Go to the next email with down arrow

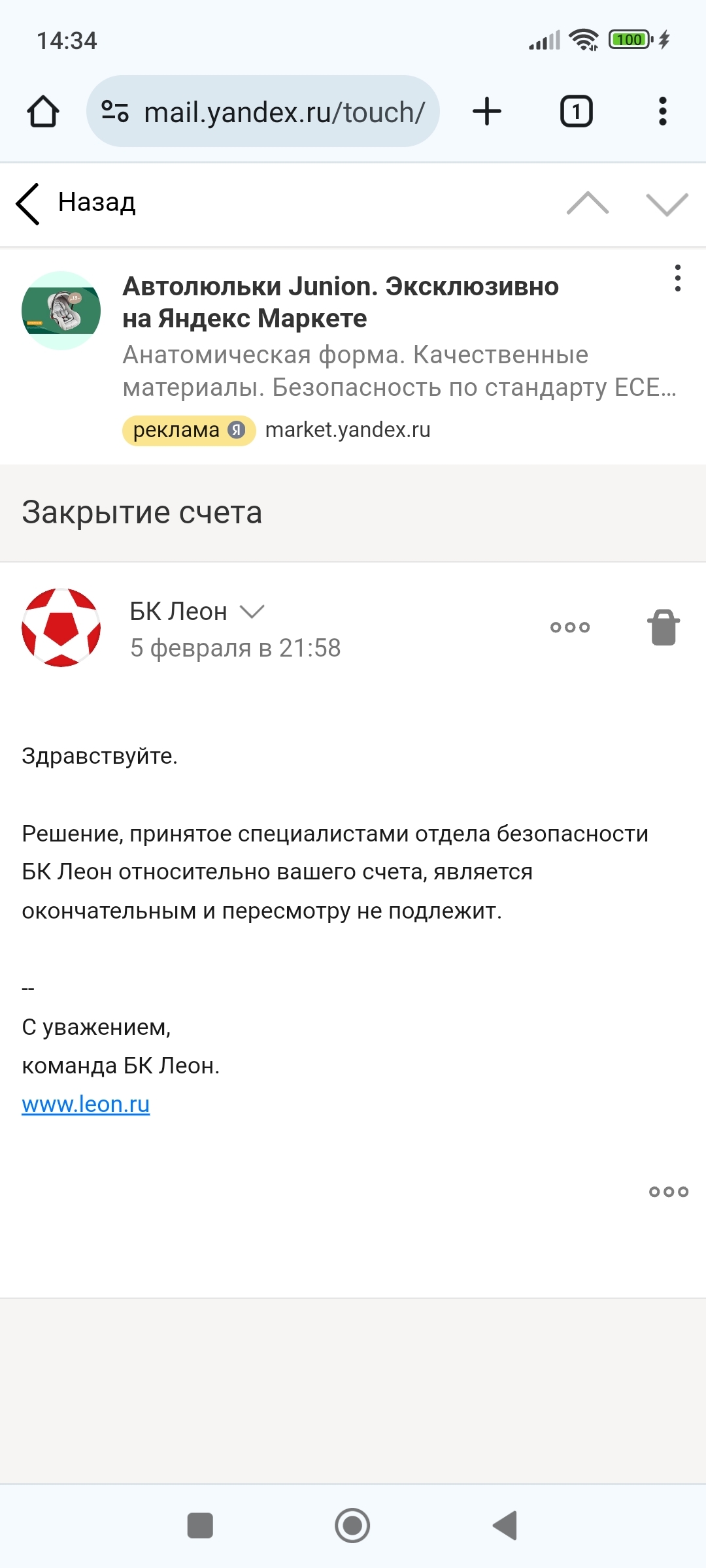pos(667,203)
